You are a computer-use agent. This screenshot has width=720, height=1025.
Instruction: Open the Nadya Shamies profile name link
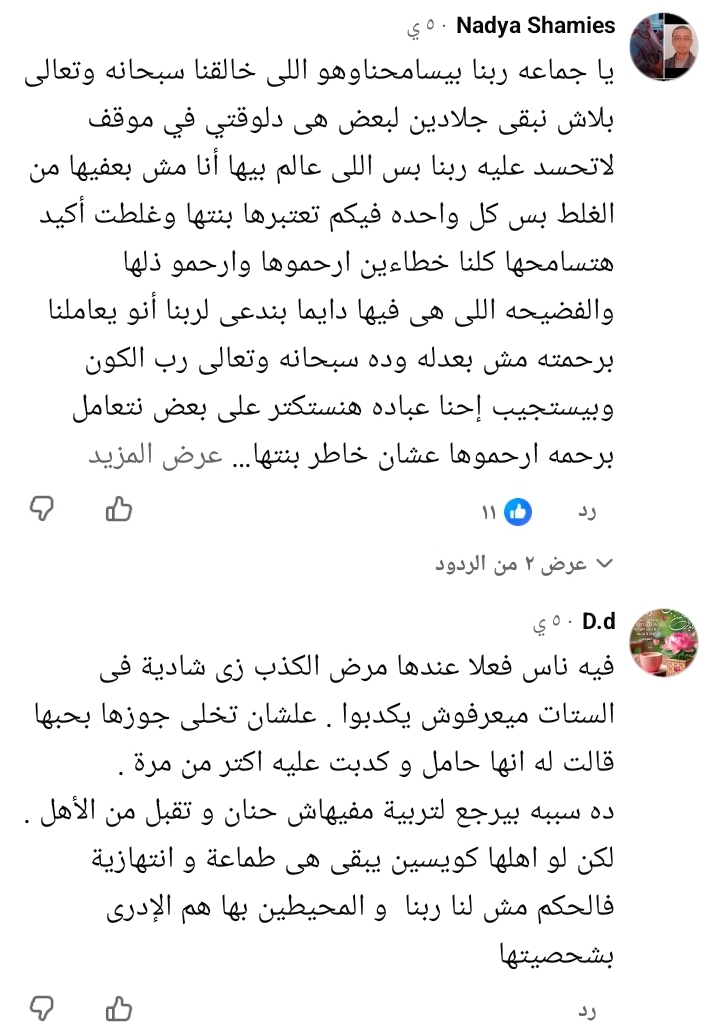(x=536, y=25)
